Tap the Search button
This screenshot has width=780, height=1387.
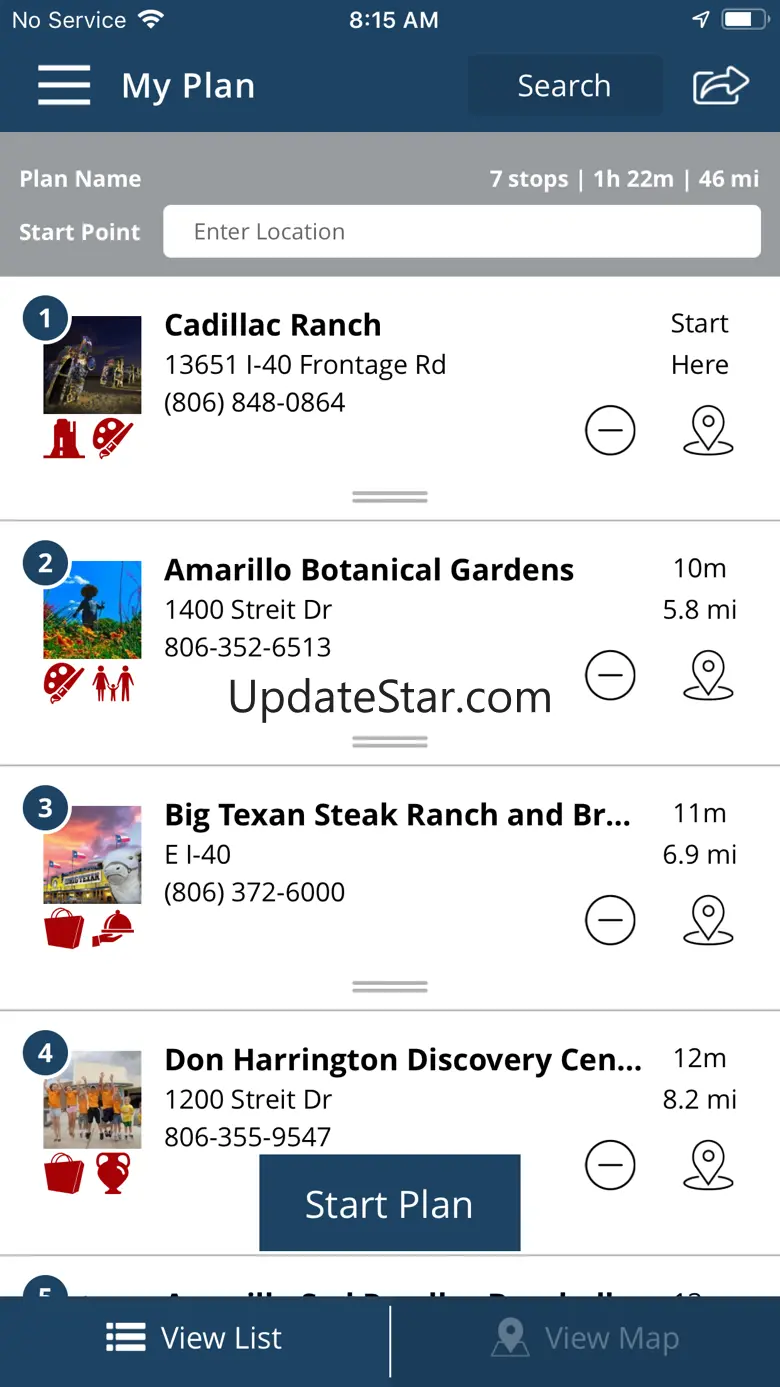click(x=564, y=86)
